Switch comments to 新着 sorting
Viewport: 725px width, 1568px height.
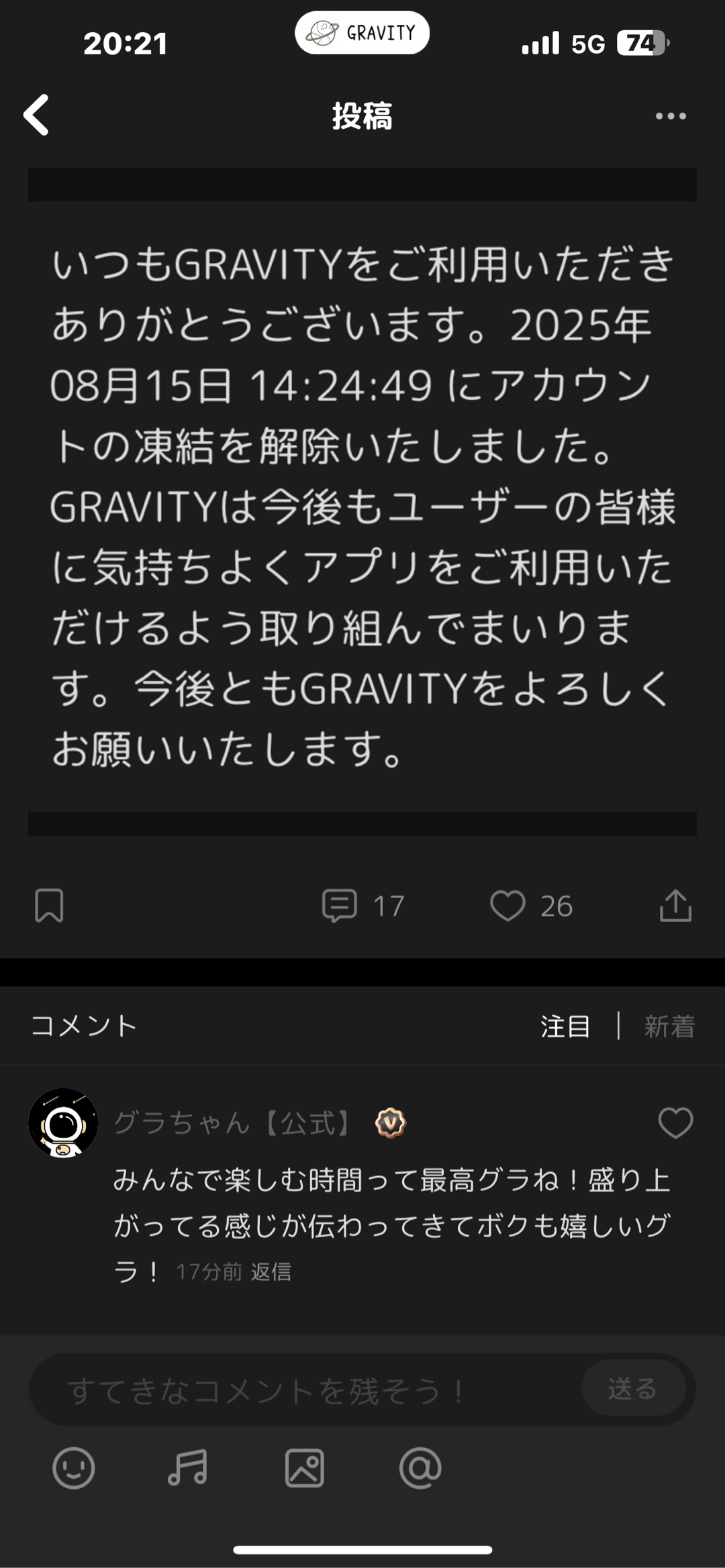[669, 1026]
